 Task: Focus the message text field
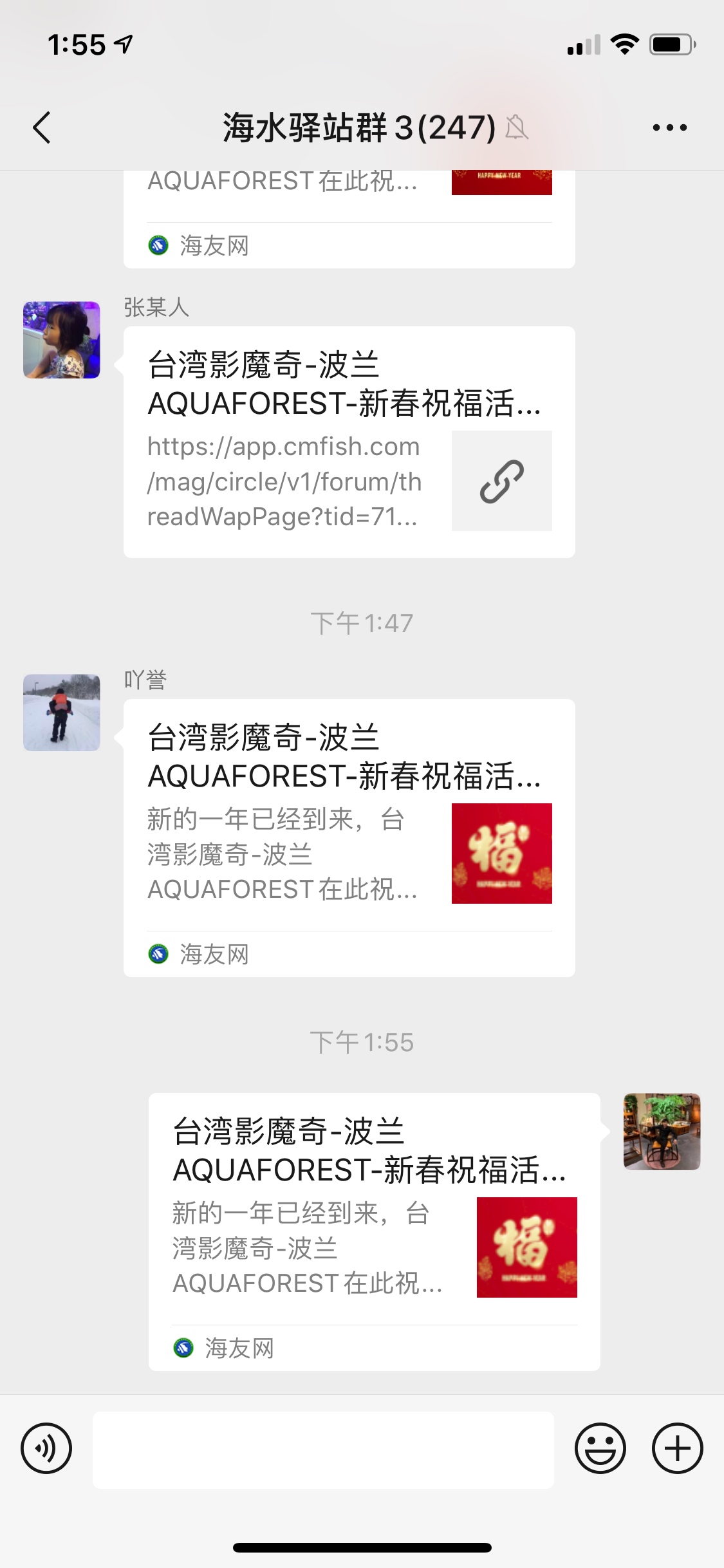click(323, 1450)
